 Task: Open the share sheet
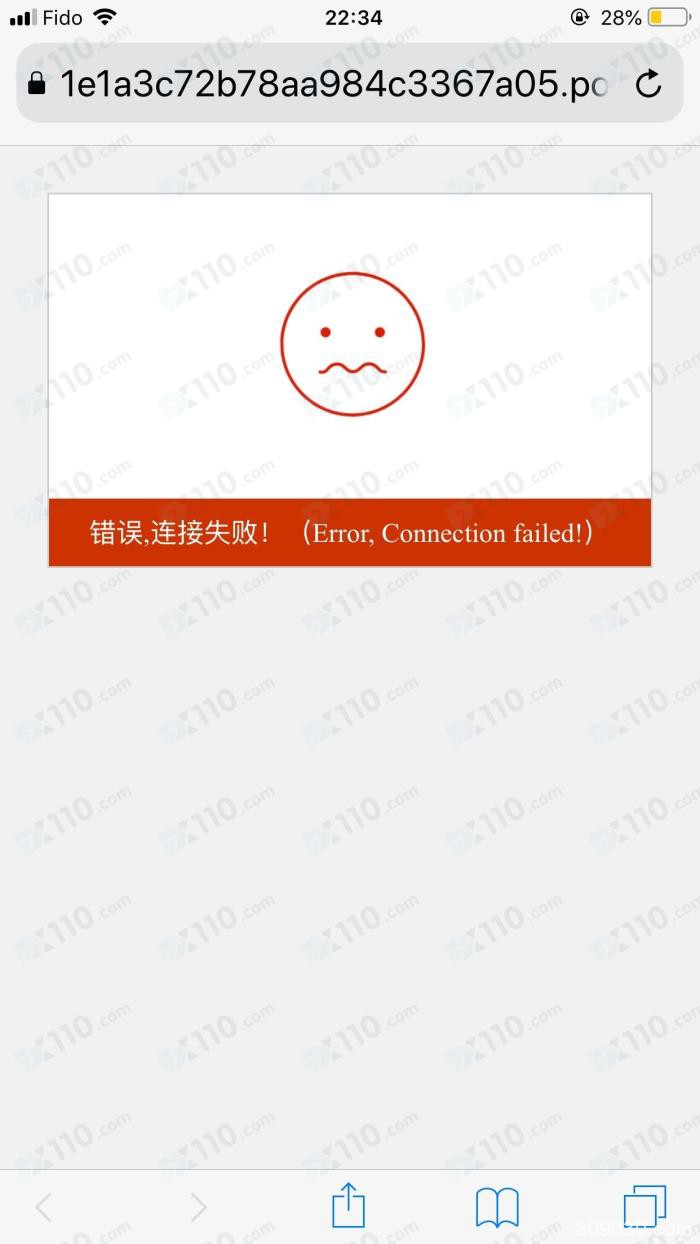point(348,1204)
